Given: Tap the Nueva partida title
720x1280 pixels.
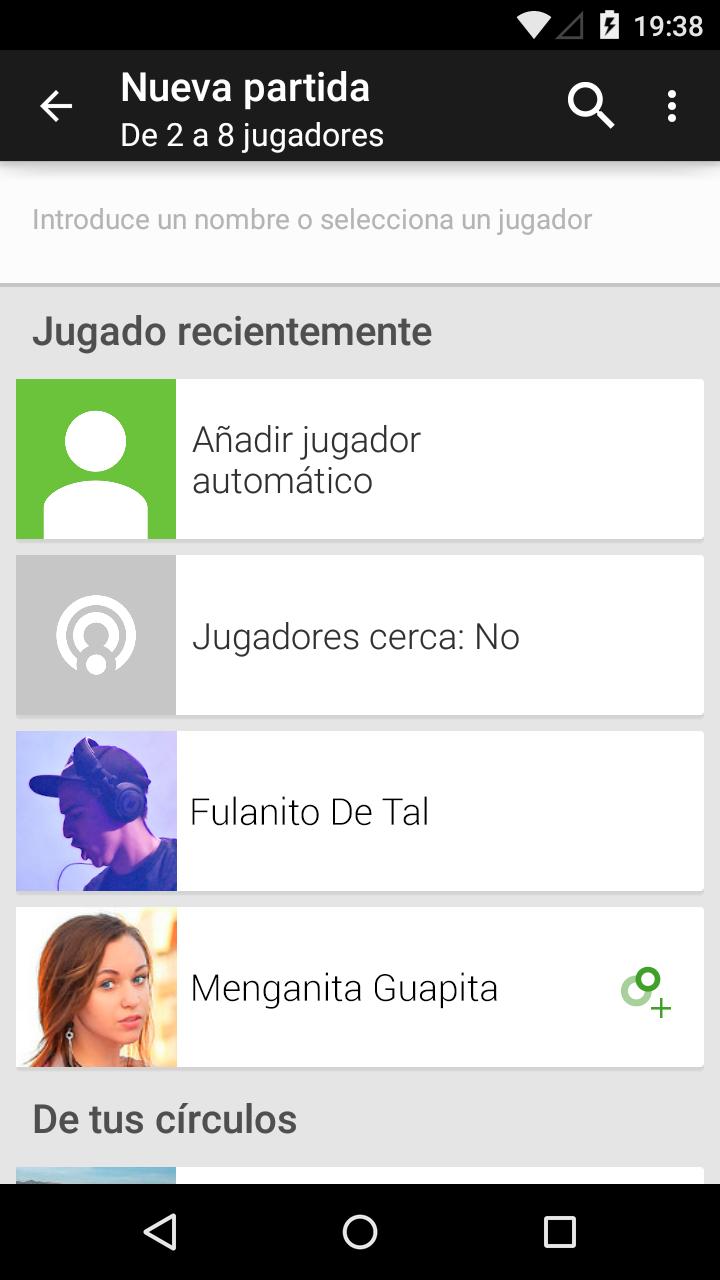Looking at the screenshot, I should tap(243, 88).
